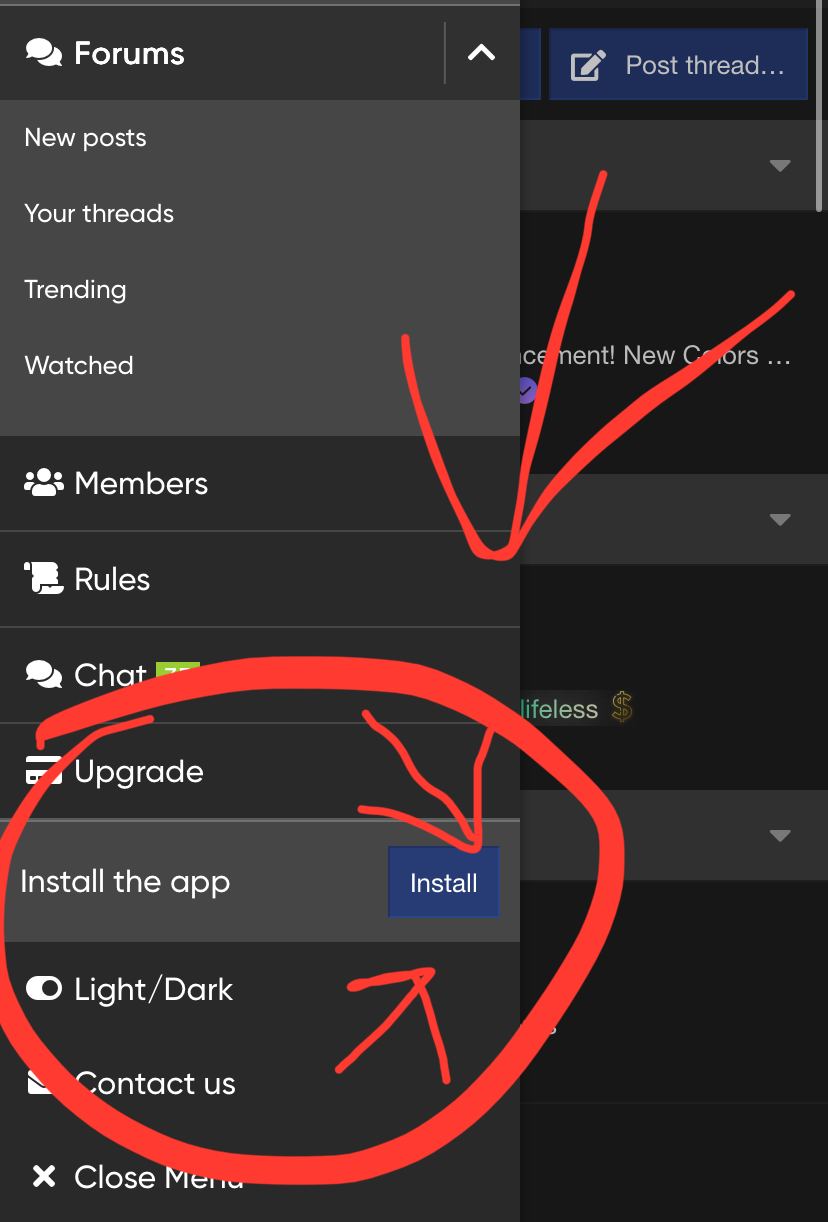The height and width of the screenshot is (1222, 828).
Task: Read the forum Rules
Action: 111,580
